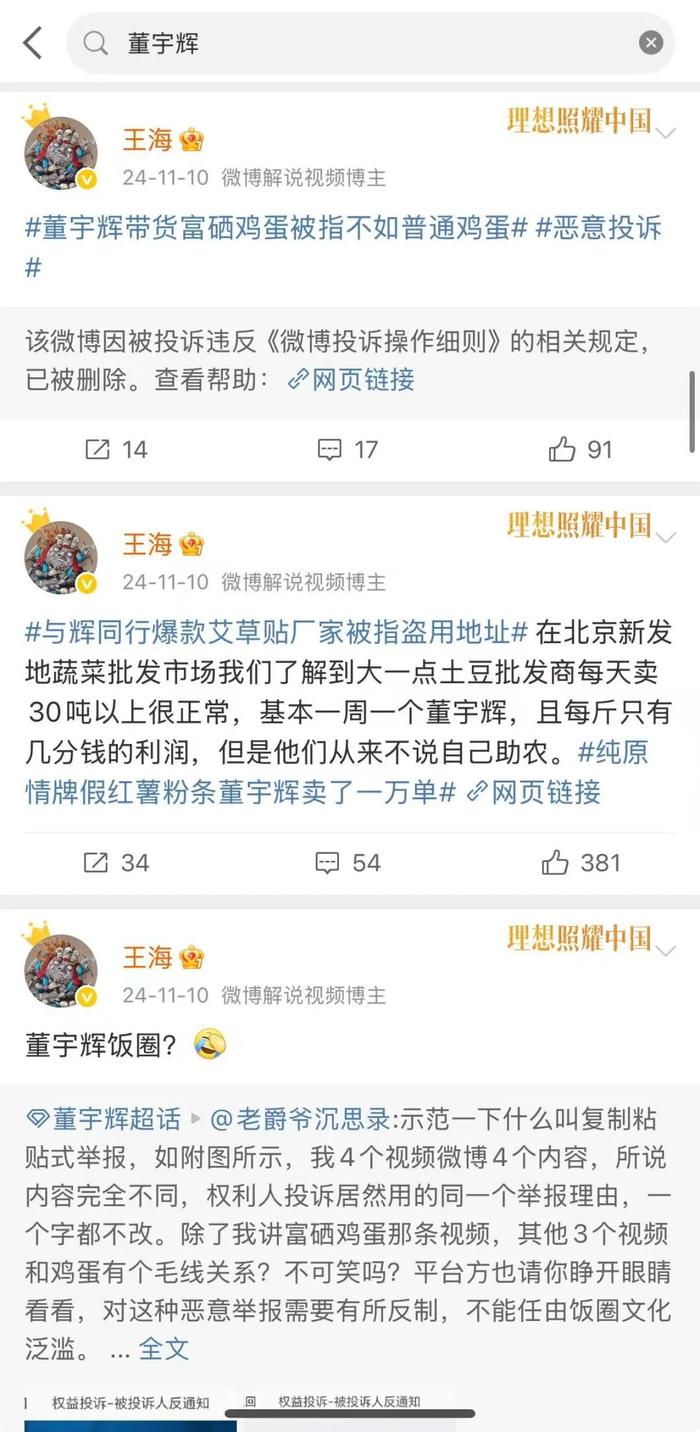Open comments on the post with 54 comments
700x1432 pixels.
348,862
